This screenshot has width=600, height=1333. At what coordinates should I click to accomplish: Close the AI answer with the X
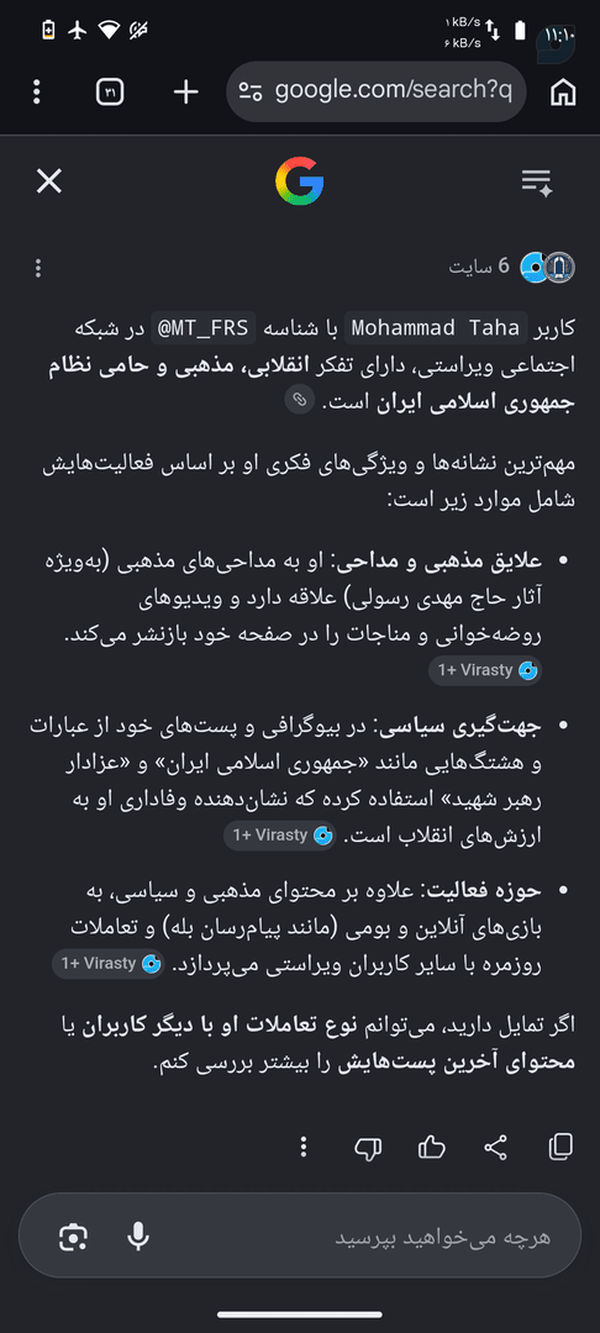(x=49, y=181)
